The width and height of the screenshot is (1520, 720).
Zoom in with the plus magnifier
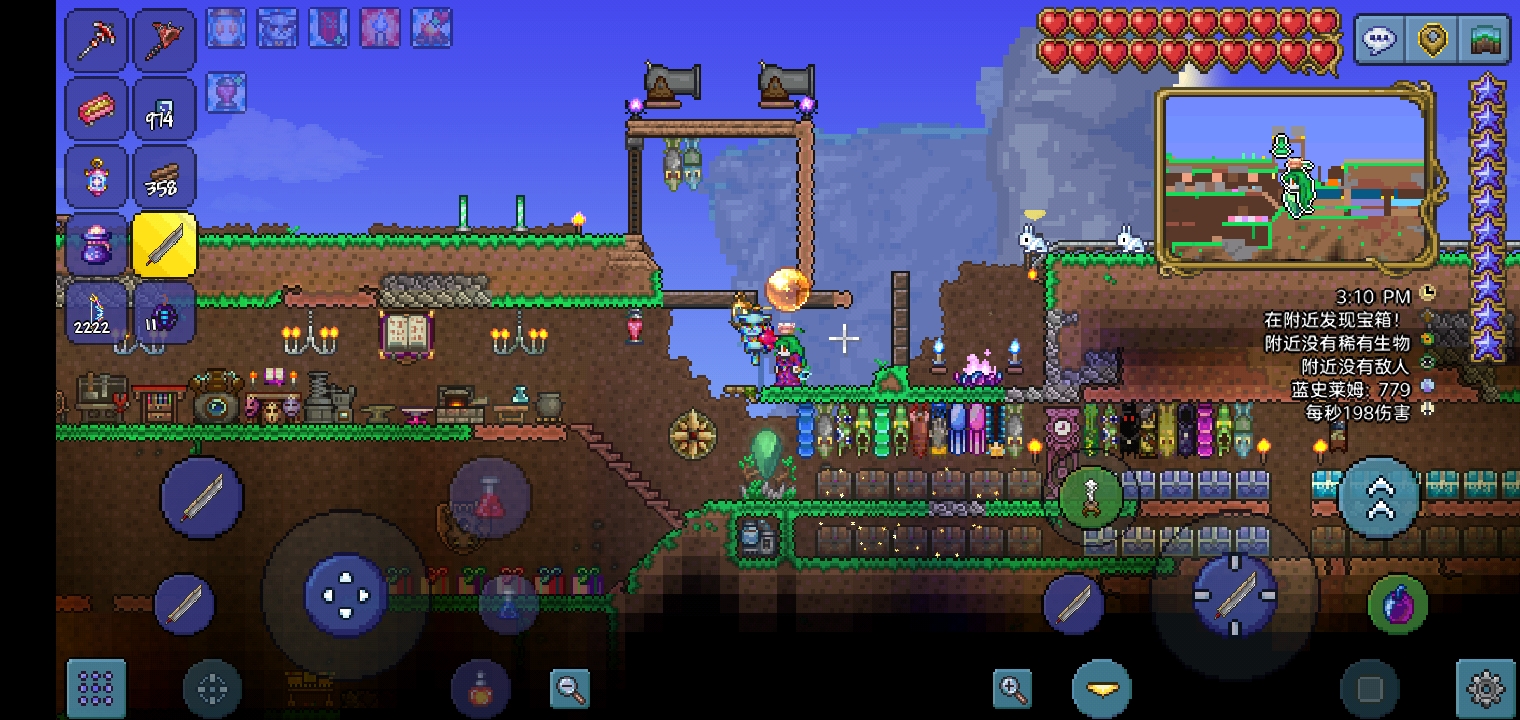click(x=1012, y=688)
